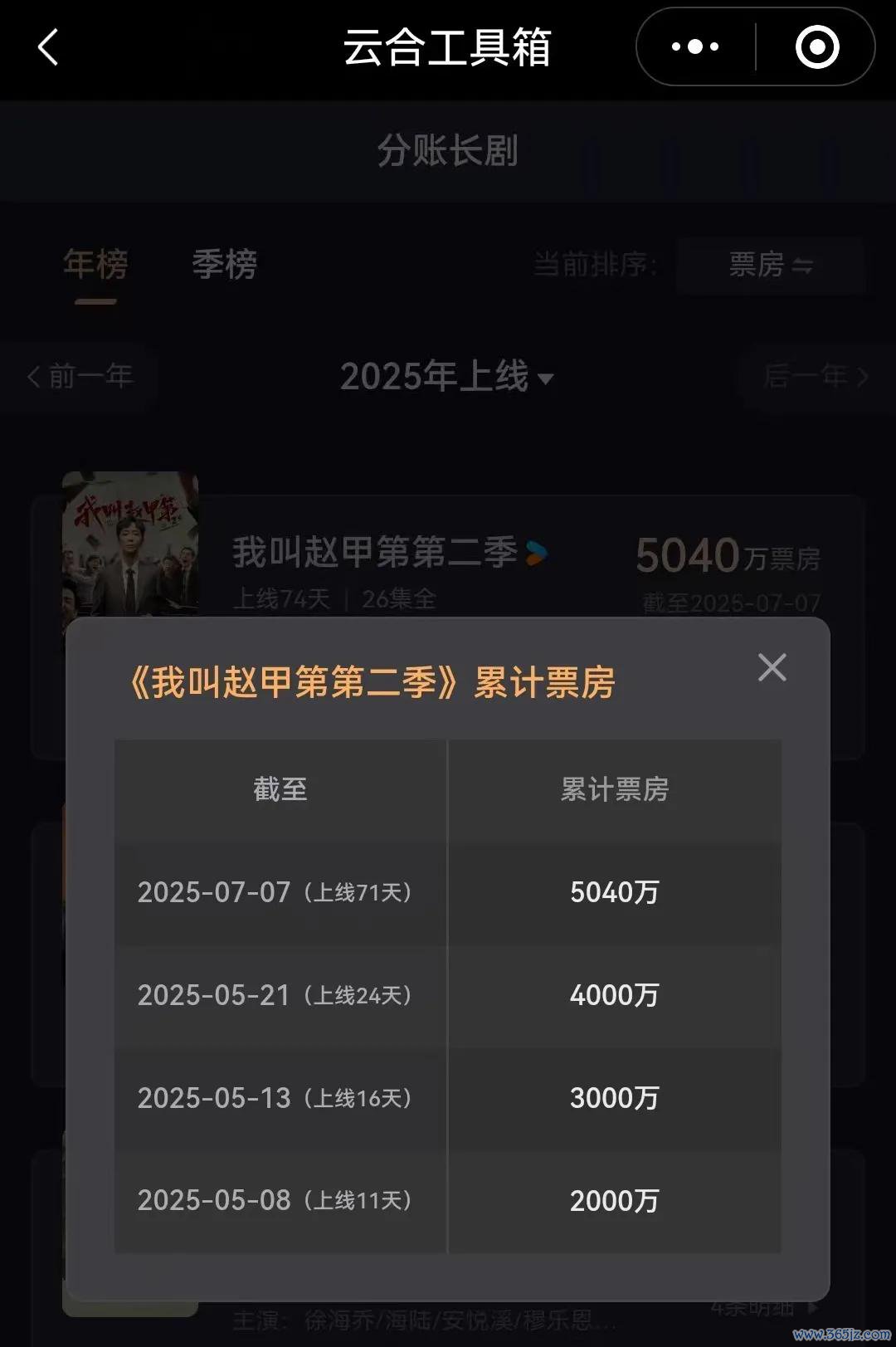Switch to the 季榜 tab
This screenshot has width=896, height=1347.
coord(224,265)
